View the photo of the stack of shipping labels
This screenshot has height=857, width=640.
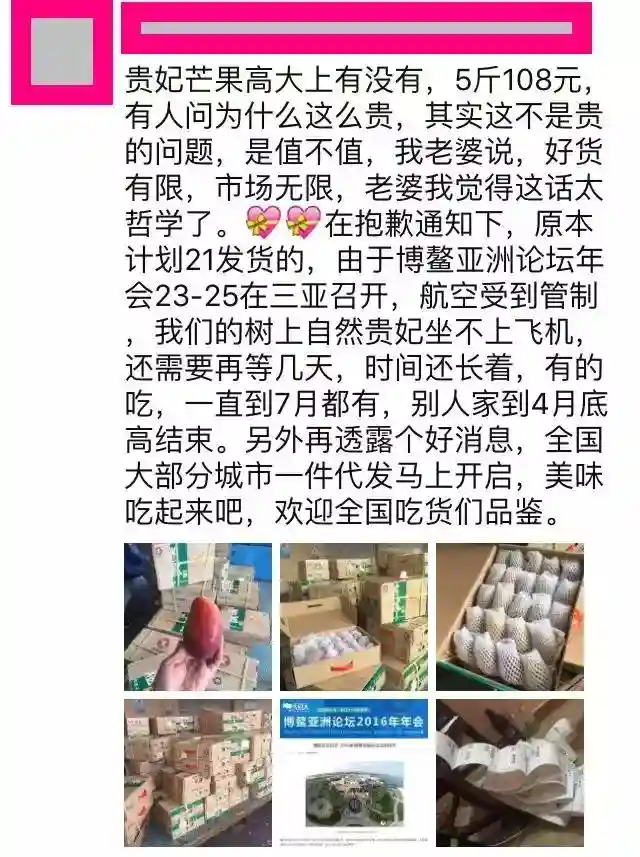coord(510,770)
